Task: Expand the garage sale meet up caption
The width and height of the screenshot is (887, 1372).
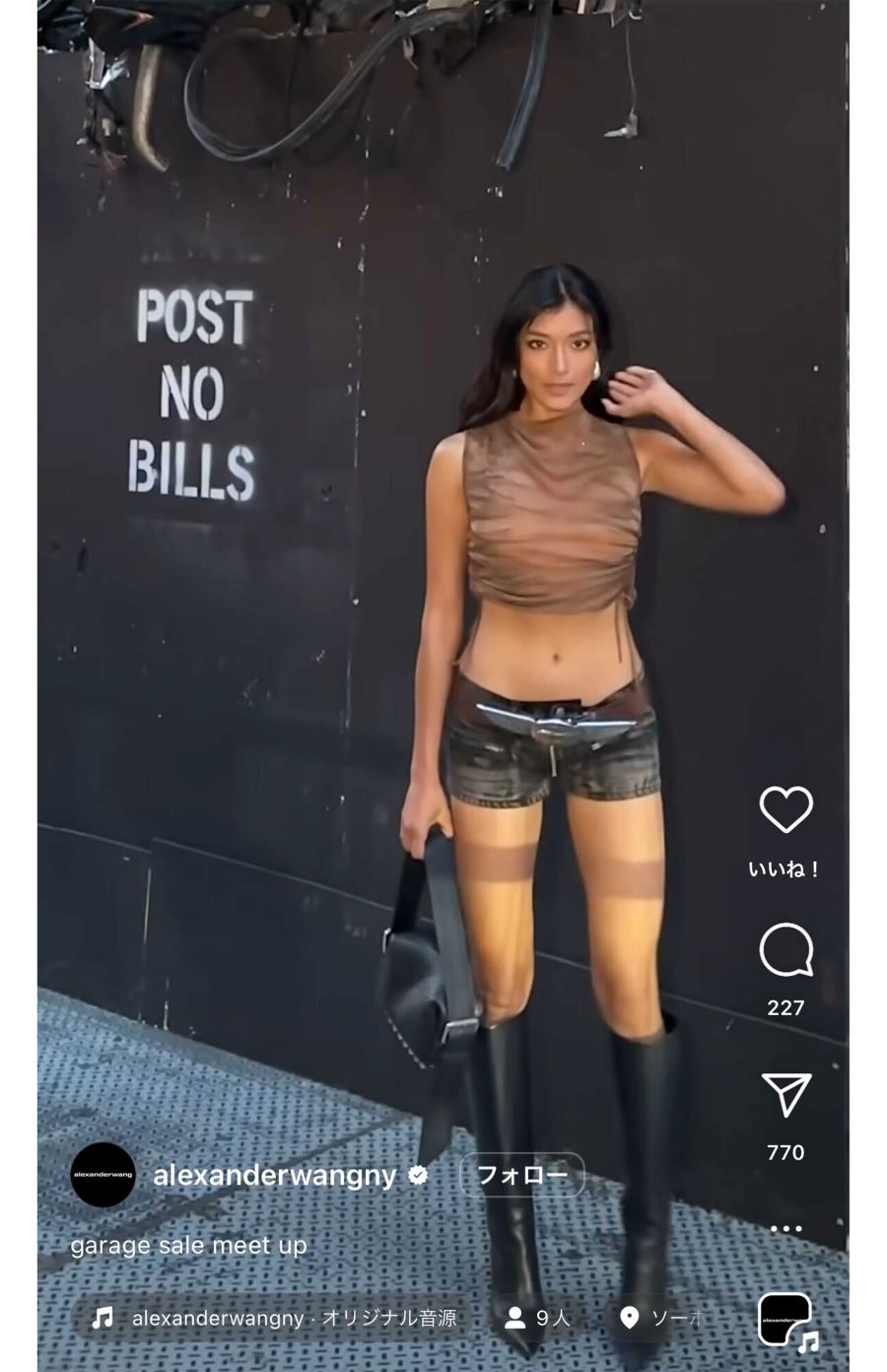Action: (x=188, y=1246)
